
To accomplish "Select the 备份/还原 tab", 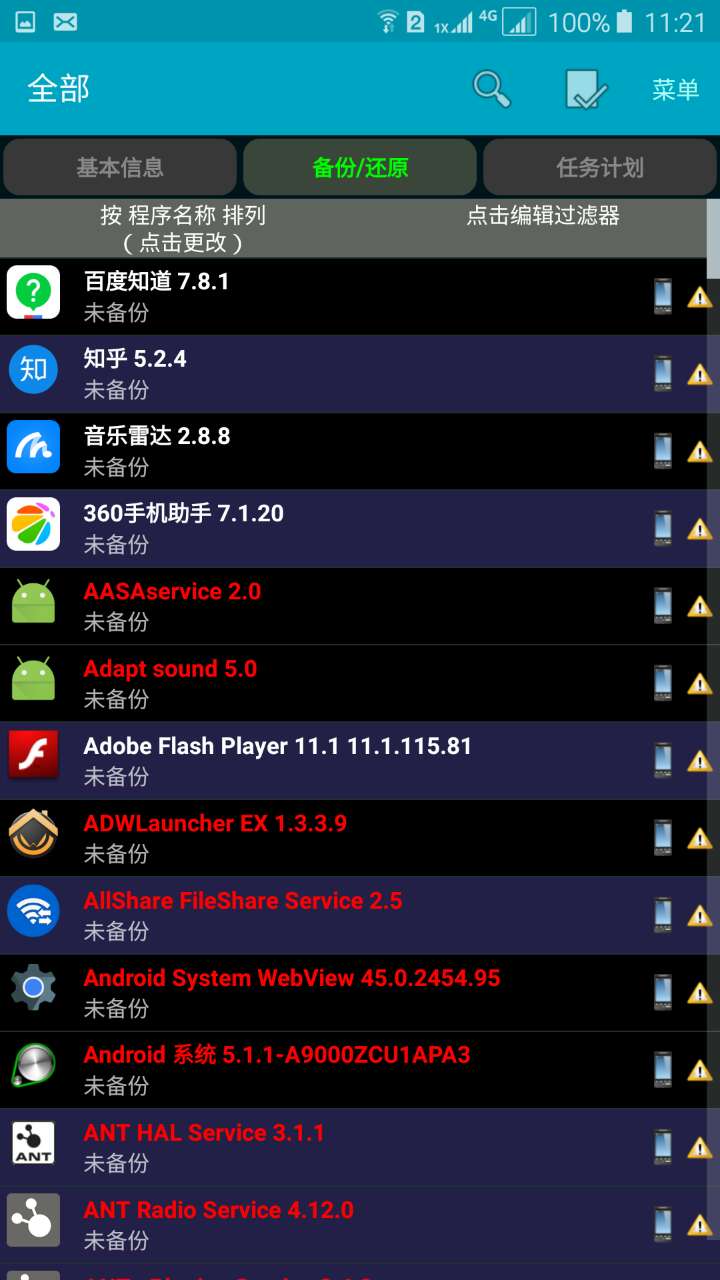I will click(x=360, y=167).
